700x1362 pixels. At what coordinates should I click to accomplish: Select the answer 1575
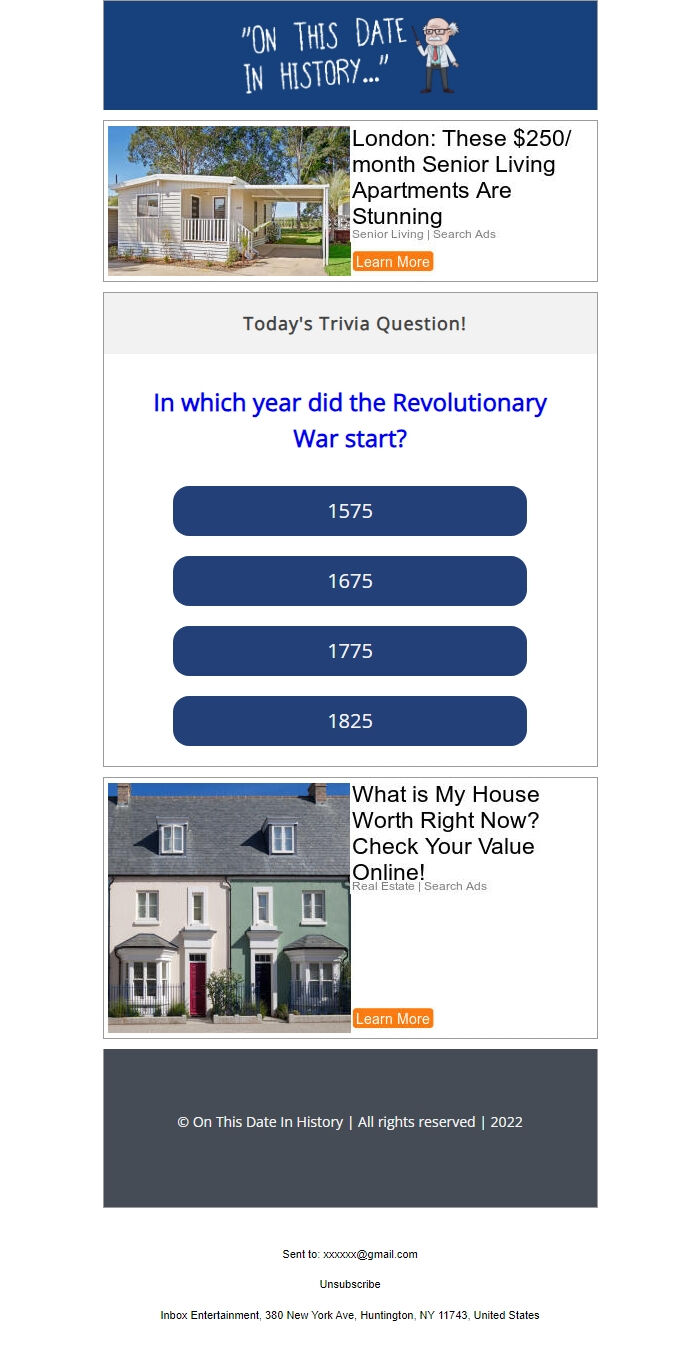tap(349, 511)
